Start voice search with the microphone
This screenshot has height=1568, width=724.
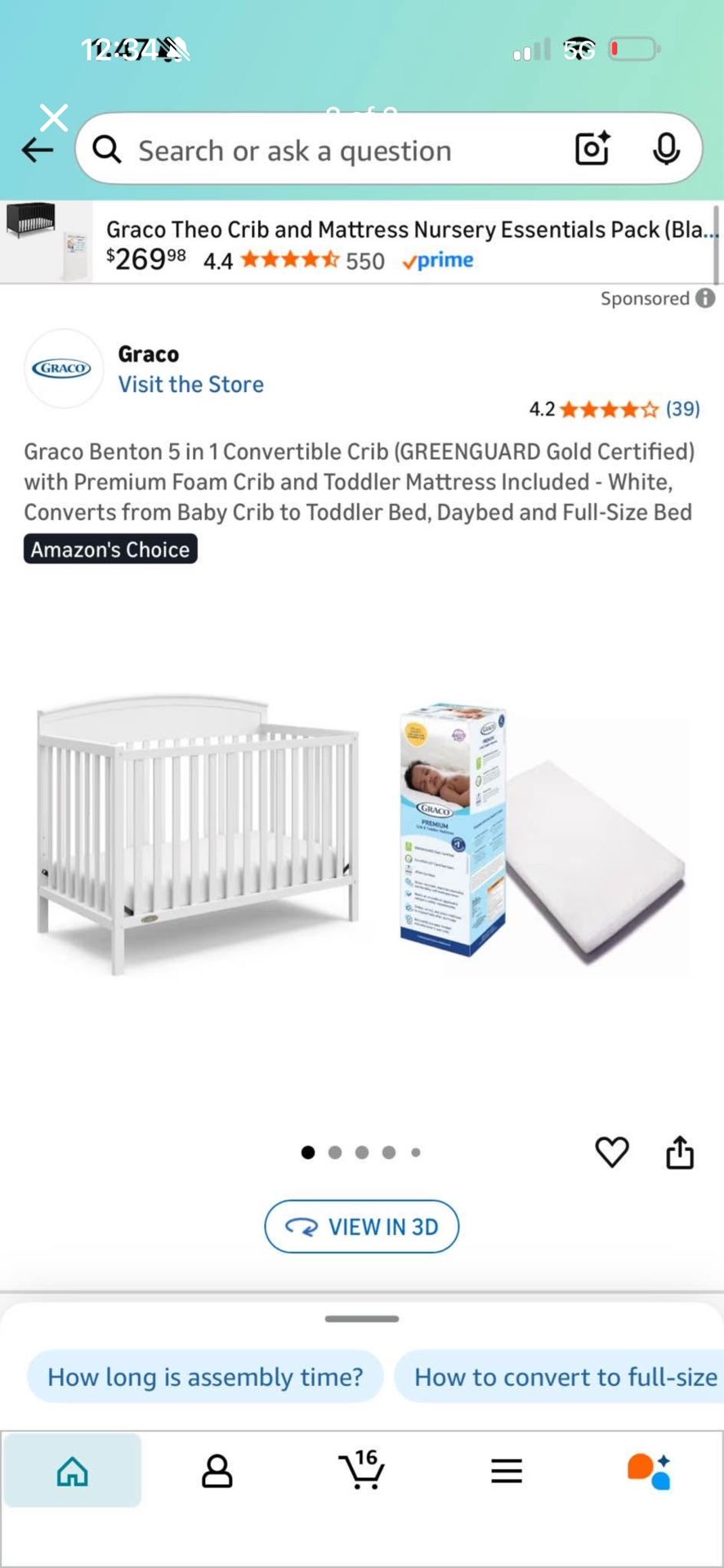[666, 149]
